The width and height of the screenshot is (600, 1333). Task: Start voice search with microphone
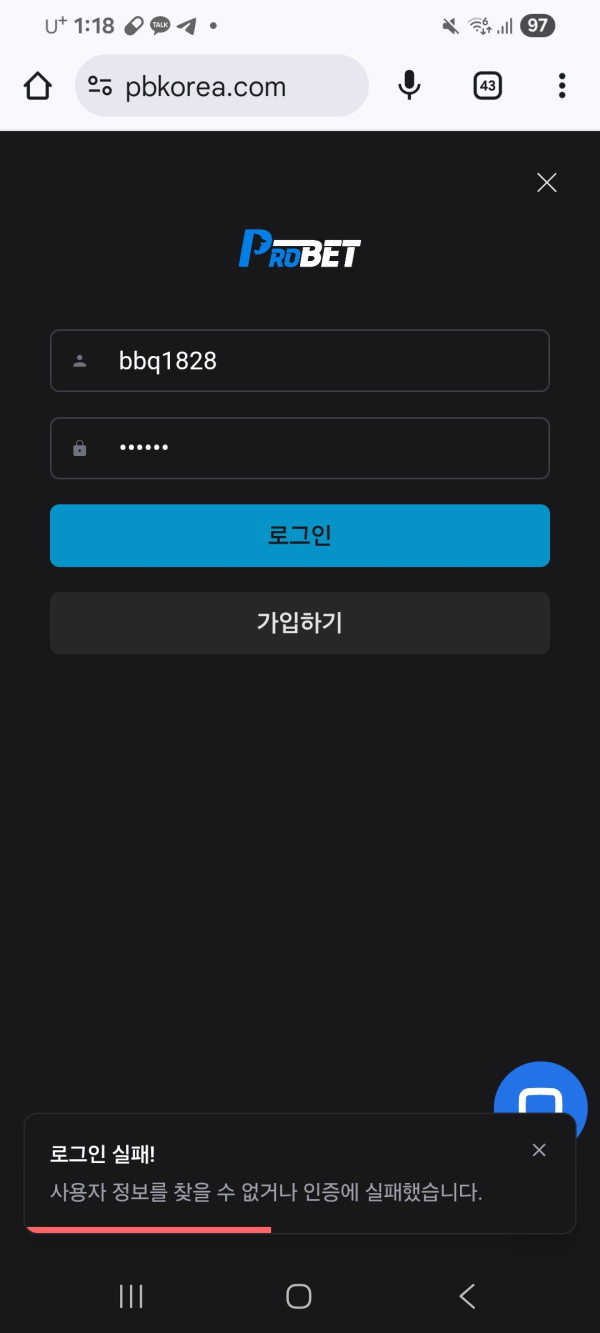point(409,87)
